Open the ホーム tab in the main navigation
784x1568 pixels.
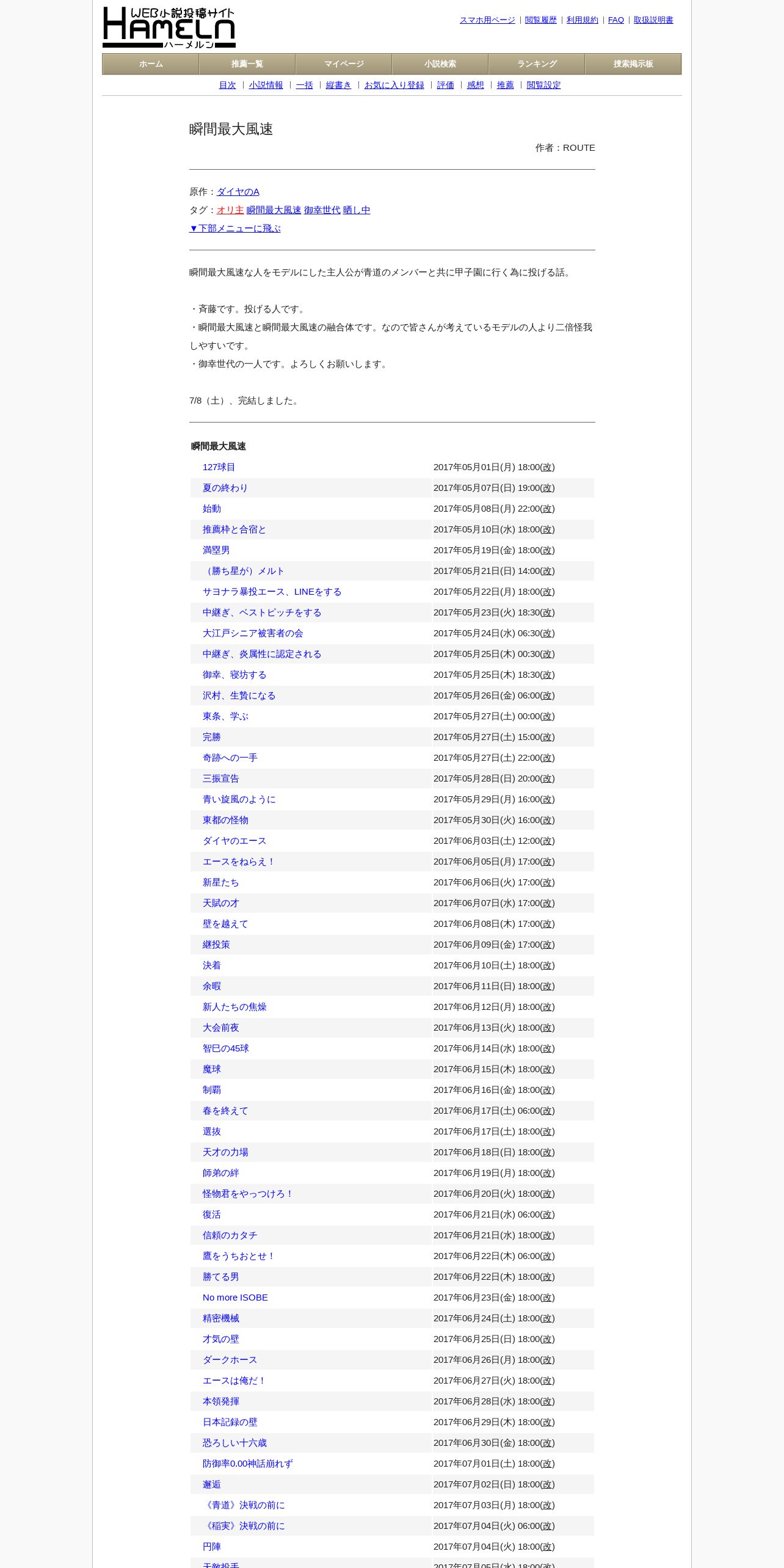tap(151, 64)
